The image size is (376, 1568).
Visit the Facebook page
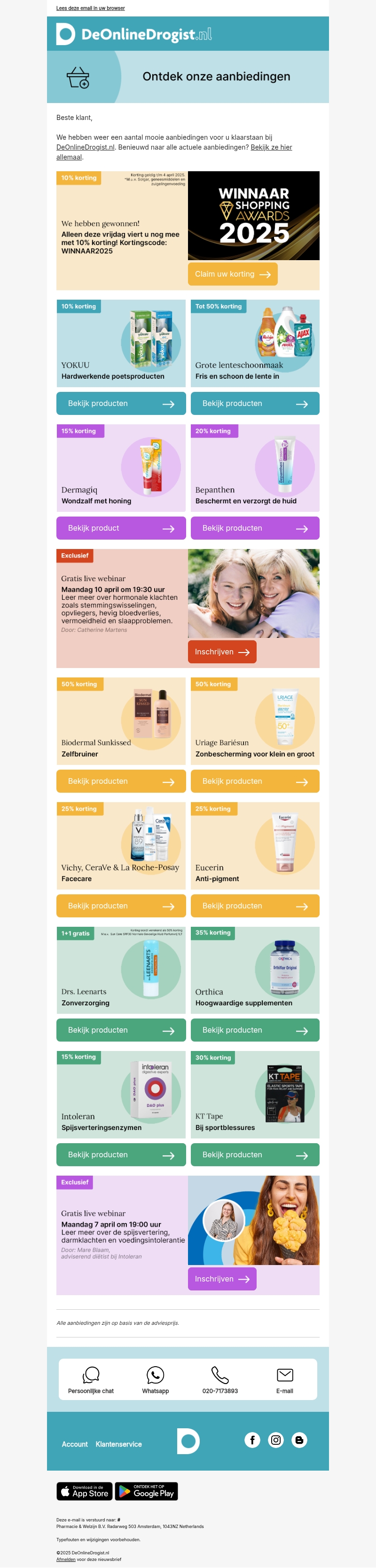252,1440
